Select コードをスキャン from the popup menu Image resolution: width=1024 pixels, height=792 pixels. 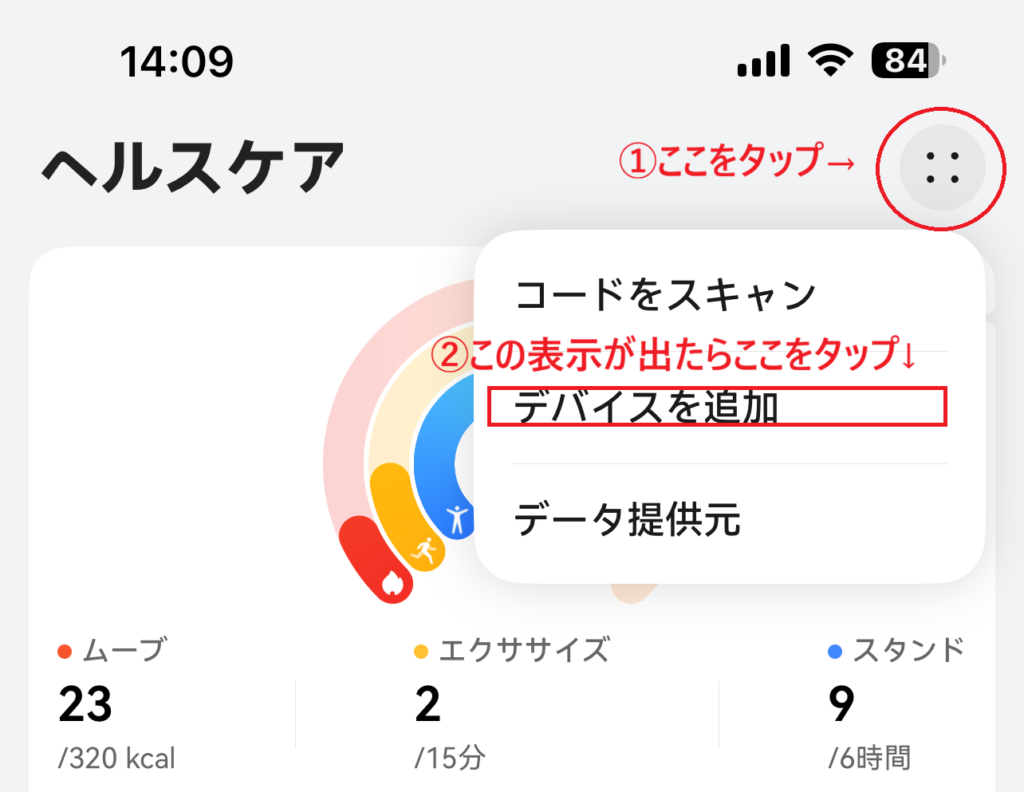(665, 295)
